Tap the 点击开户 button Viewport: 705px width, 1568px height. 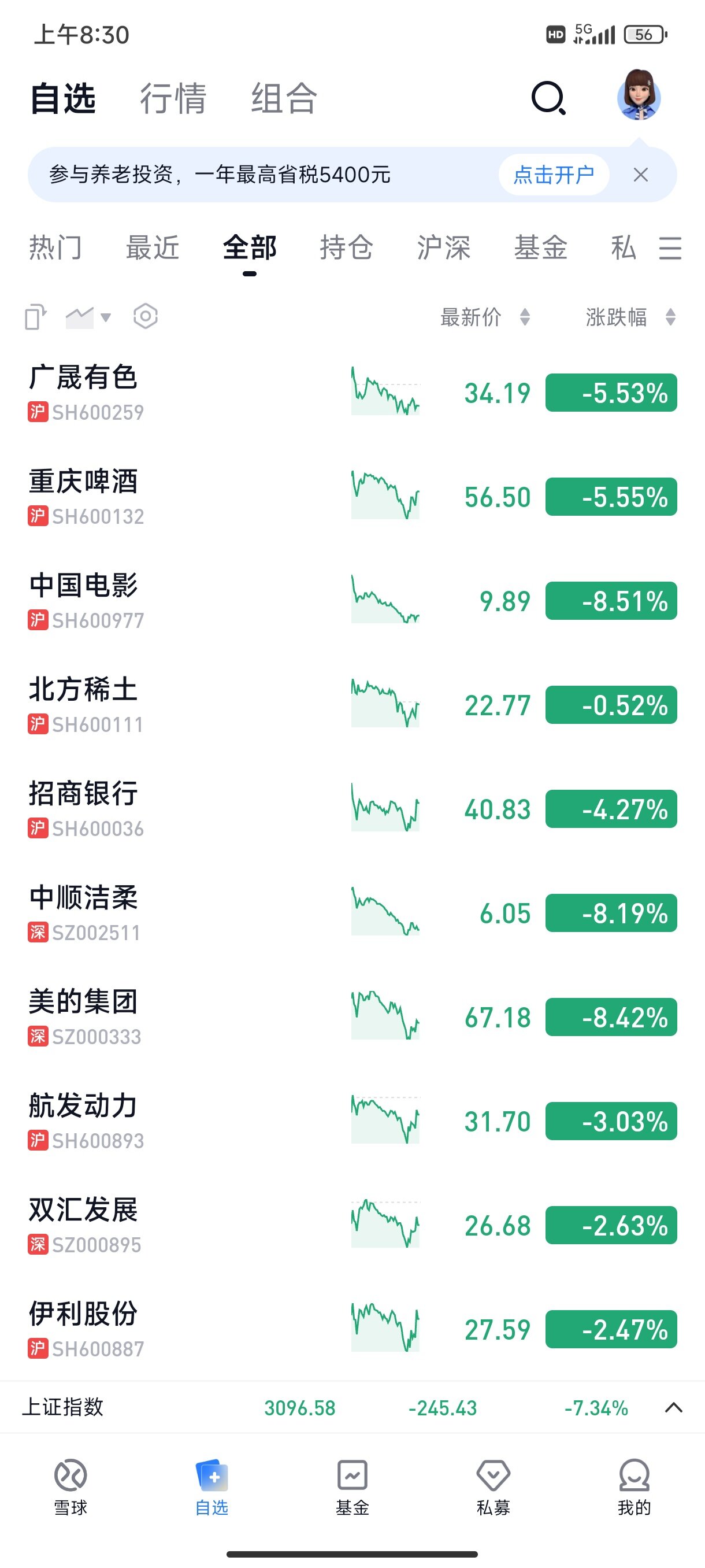pos(554,175)
